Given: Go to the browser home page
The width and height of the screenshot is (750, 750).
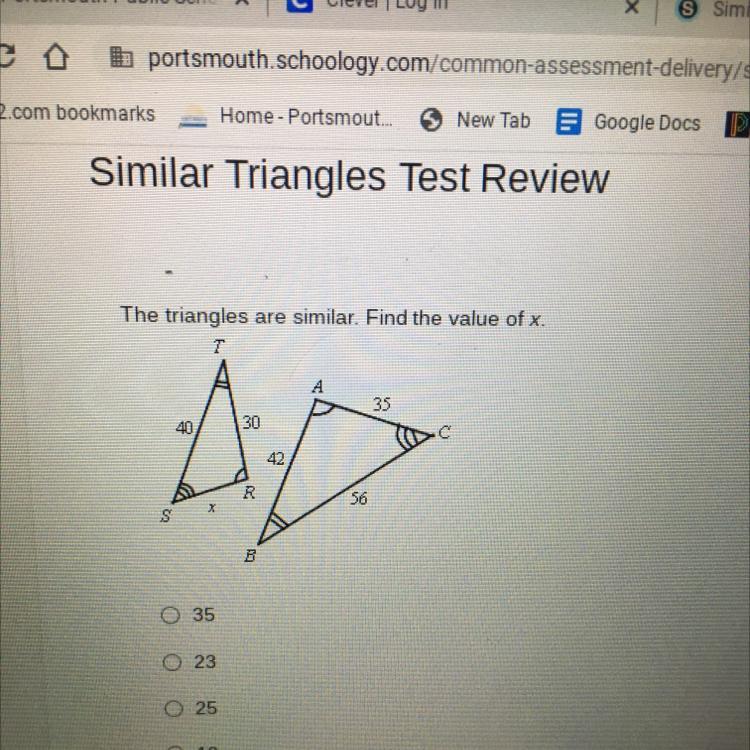Looking at the screenshot, I should click(56, 57).
